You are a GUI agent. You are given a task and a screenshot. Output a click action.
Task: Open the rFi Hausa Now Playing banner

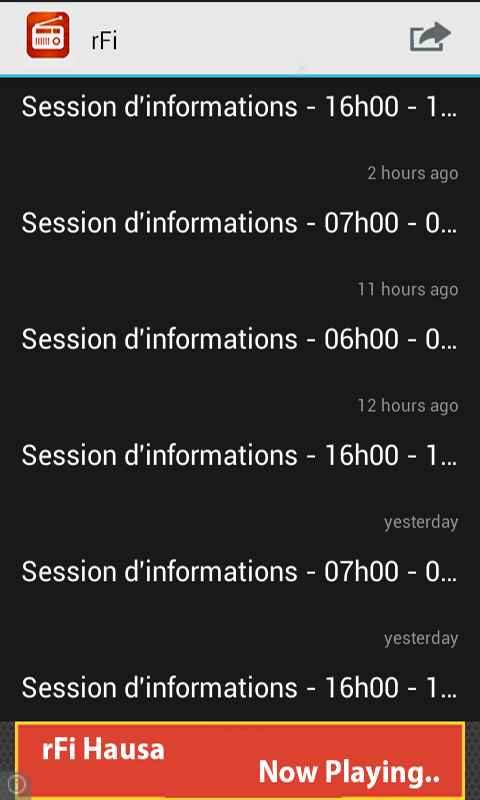[x=240, y=761]
